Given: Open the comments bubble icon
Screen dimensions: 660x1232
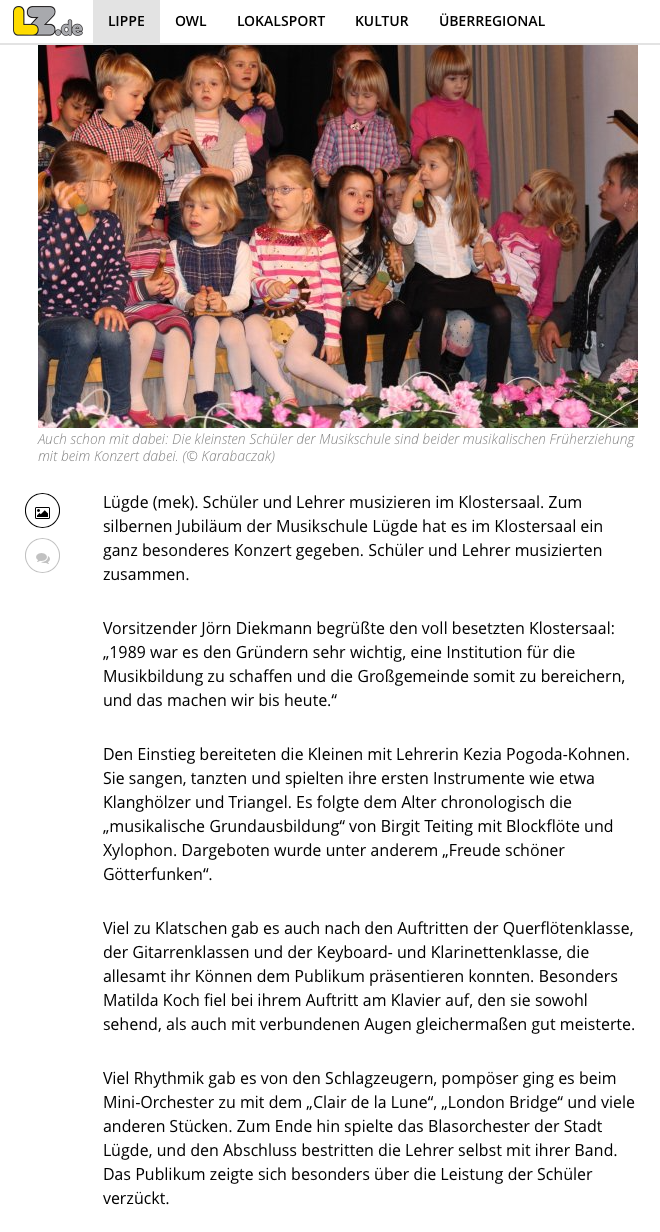Looking at the screenshot, I should pyautogui.click(x=42, y=556).
